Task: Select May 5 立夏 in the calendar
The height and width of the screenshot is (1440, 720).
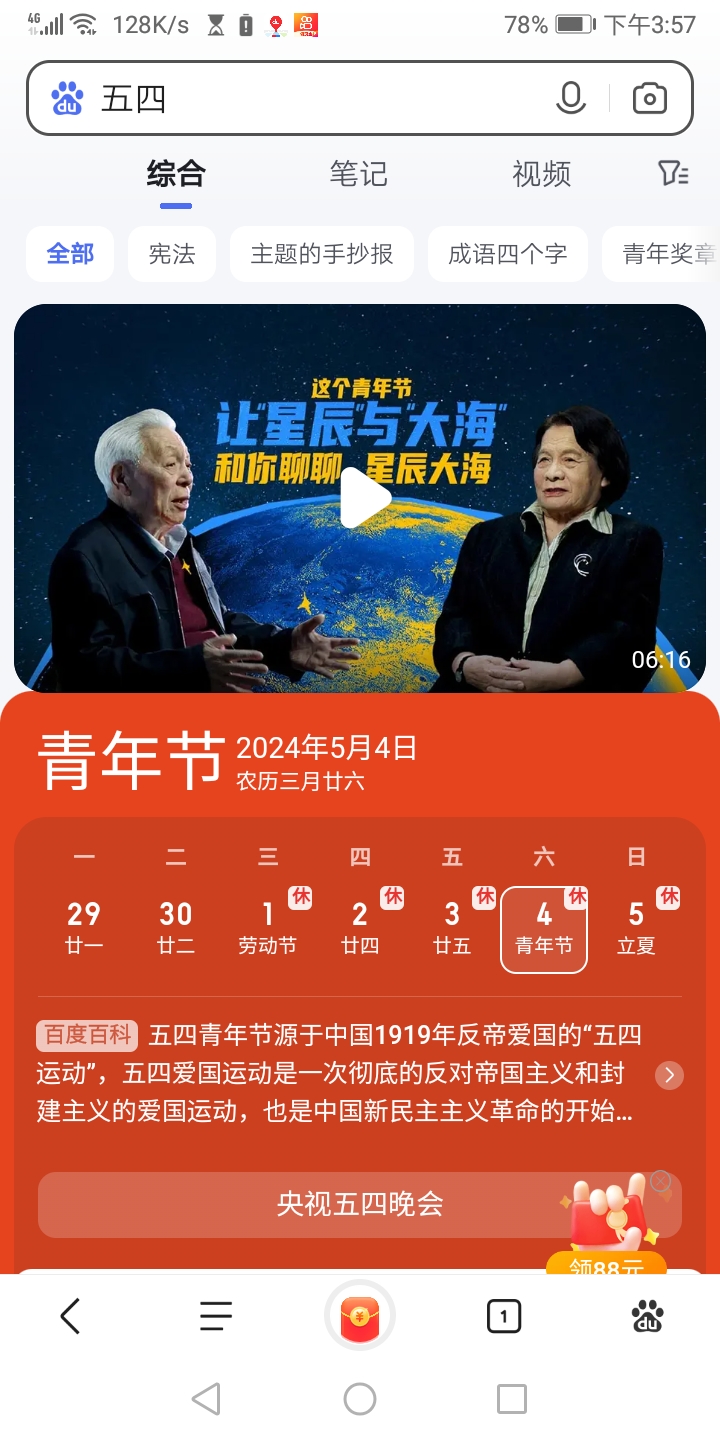Action: pyautogui.click(x=636, y=927)
